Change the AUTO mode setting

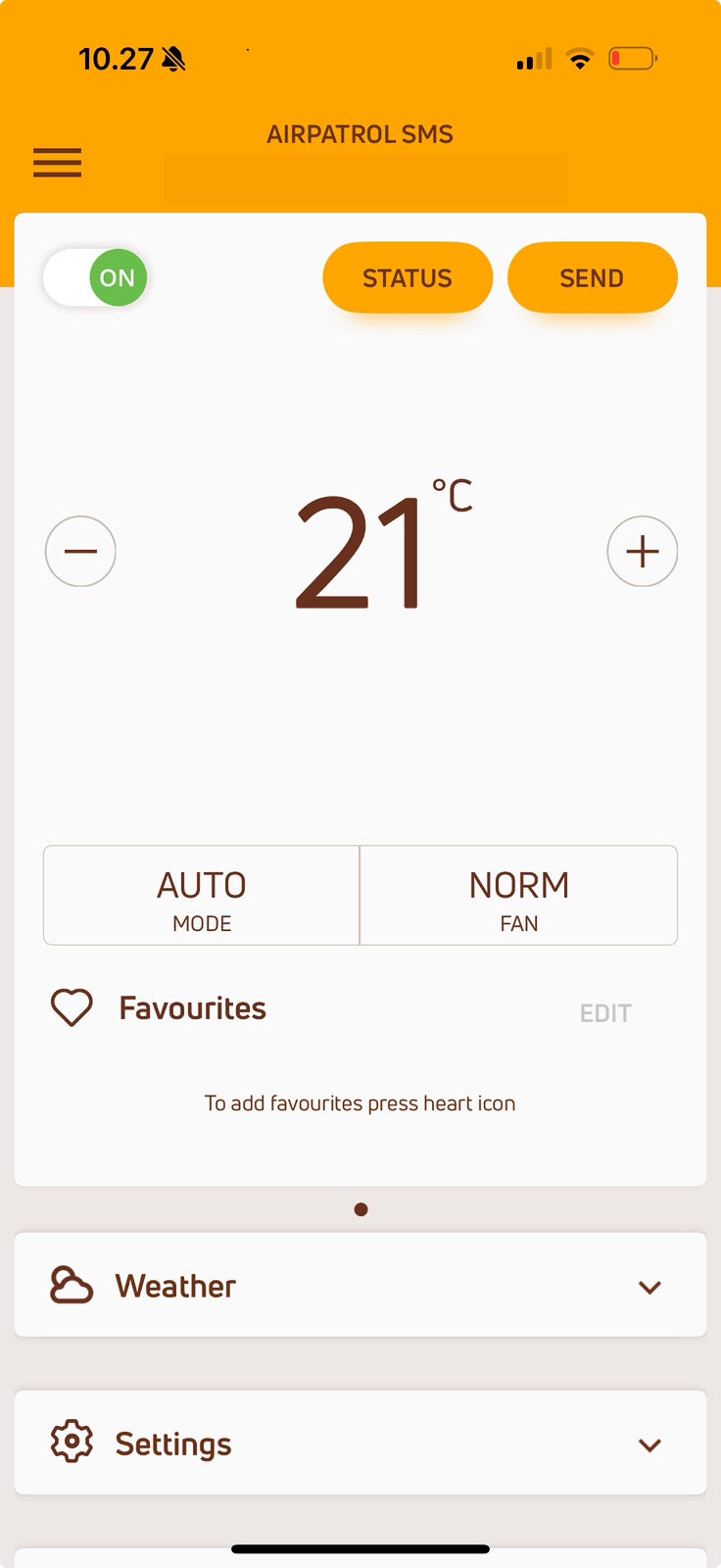pyautogui.click(x=202, y=896)
